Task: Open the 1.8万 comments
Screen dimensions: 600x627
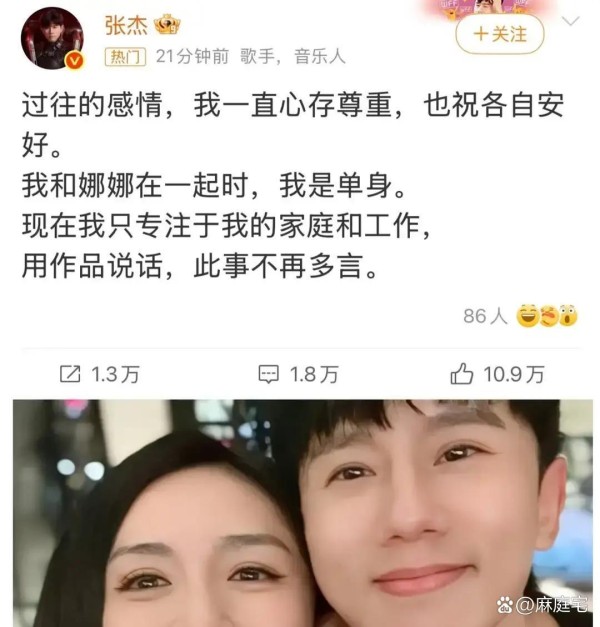Action: point(298,374)
